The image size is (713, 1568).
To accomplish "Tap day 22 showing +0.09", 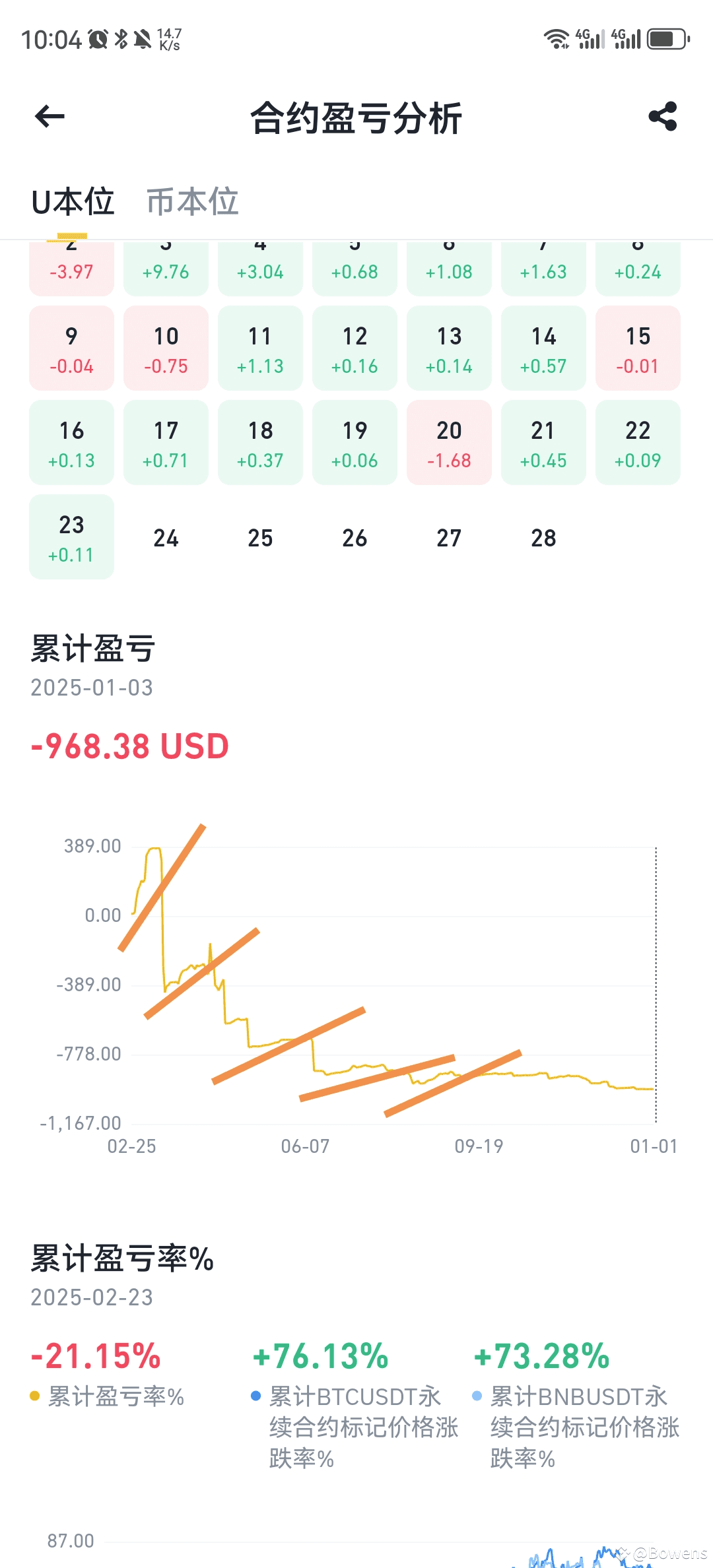I will point(638,442).
